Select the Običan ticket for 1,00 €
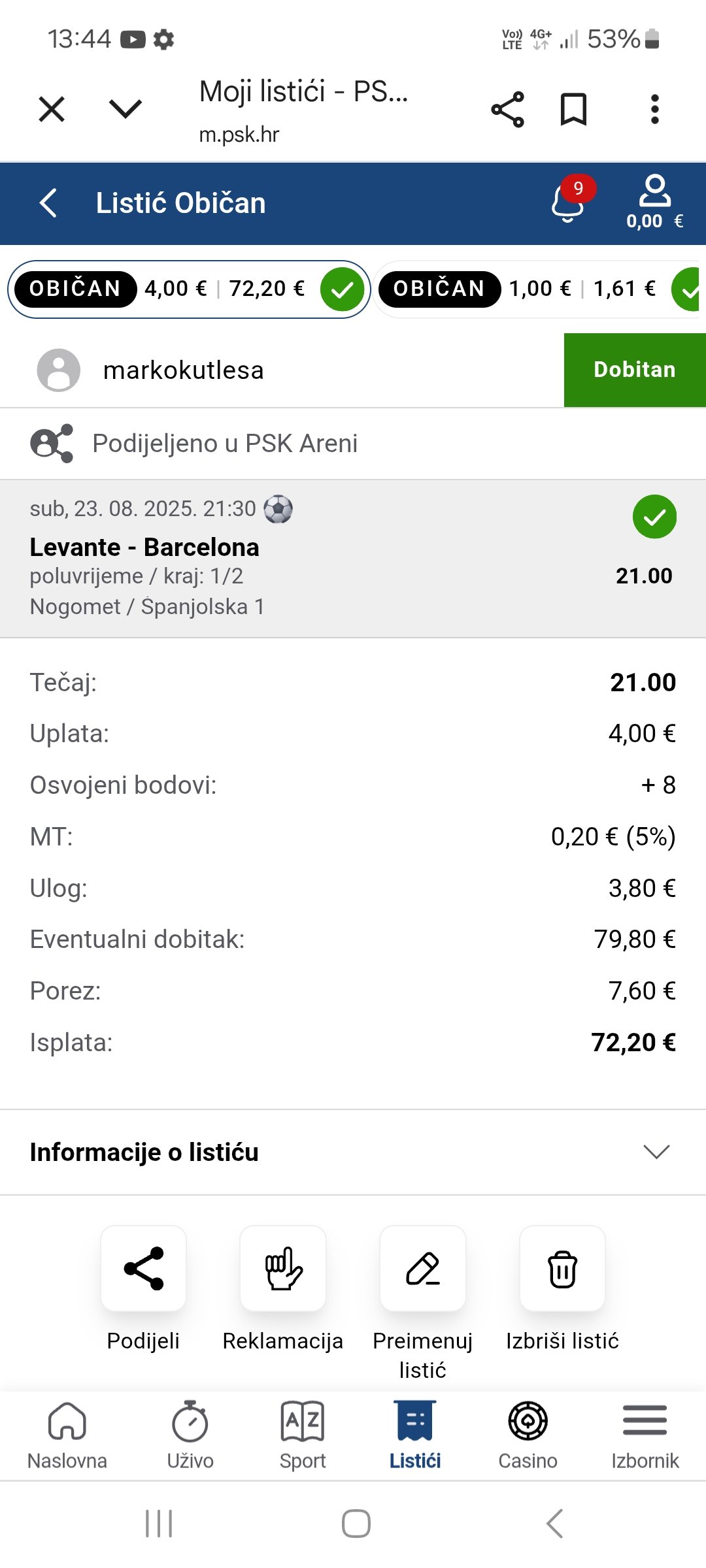 pyautogui.click(x=539, y=289)
